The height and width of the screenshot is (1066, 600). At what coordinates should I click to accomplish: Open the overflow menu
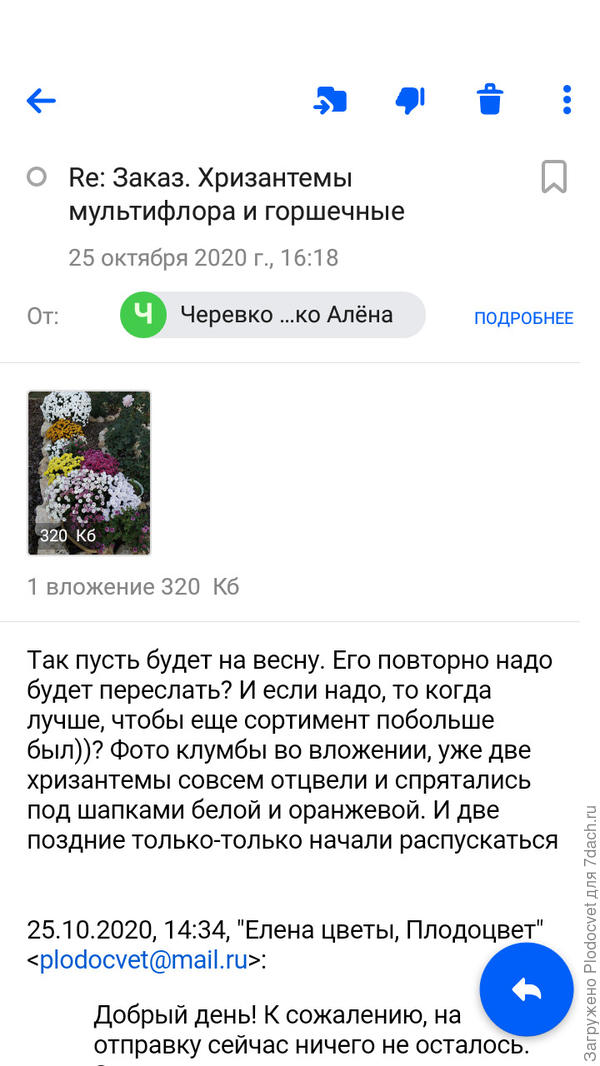coord(567,100)
